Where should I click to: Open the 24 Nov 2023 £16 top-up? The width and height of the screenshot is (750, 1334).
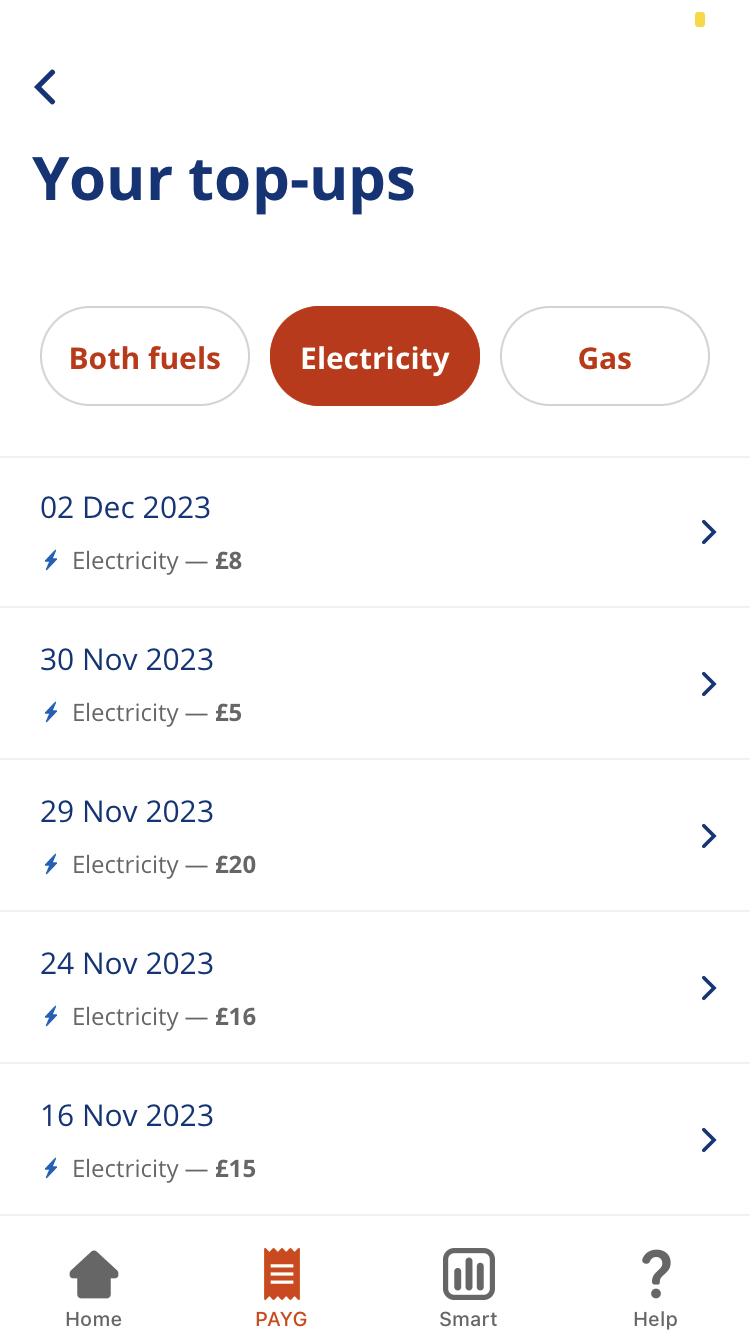point(375,988)
